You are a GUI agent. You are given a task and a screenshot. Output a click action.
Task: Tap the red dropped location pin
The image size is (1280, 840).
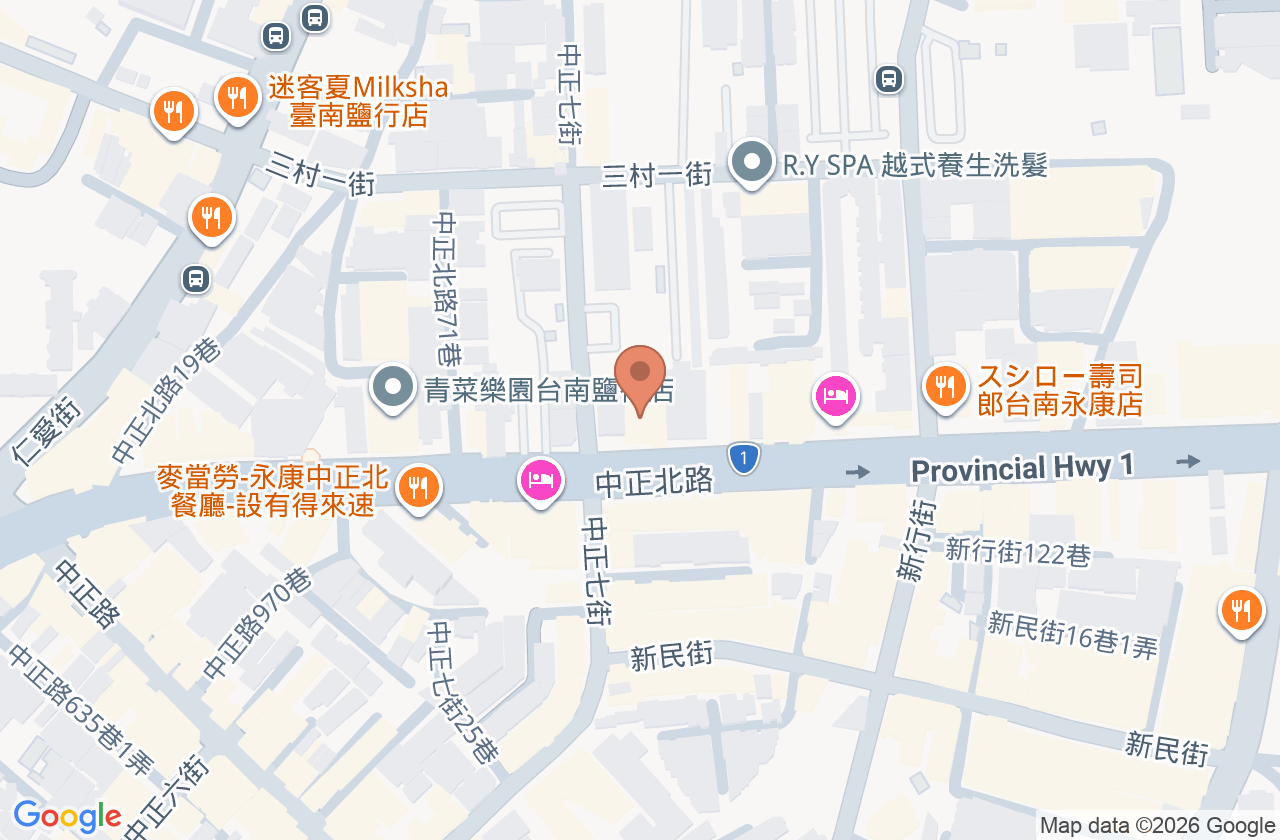[x=640, y=381]
